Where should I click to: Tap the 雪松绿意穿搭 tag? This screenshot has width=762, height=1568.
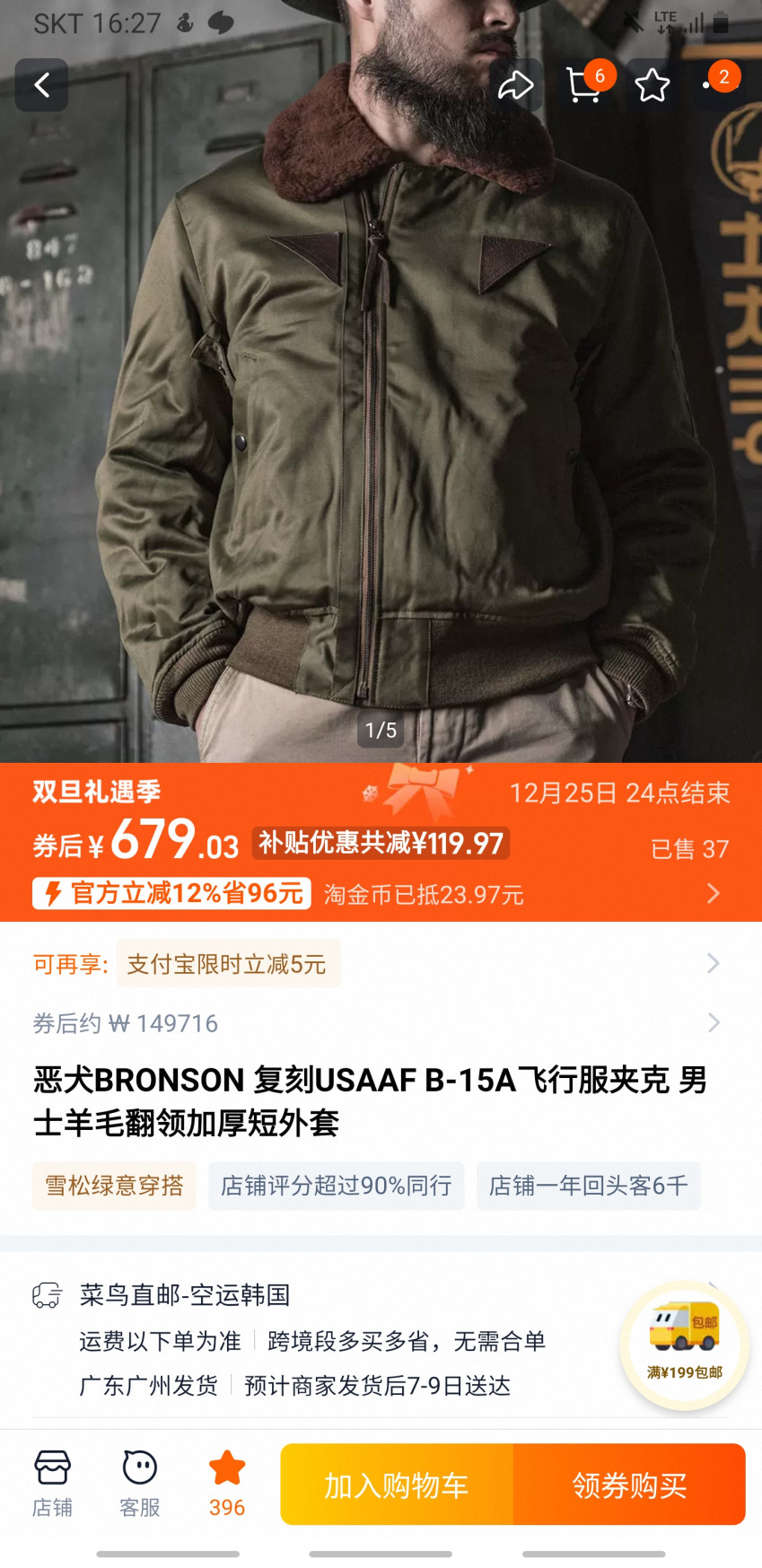(x=114, y=1186)
